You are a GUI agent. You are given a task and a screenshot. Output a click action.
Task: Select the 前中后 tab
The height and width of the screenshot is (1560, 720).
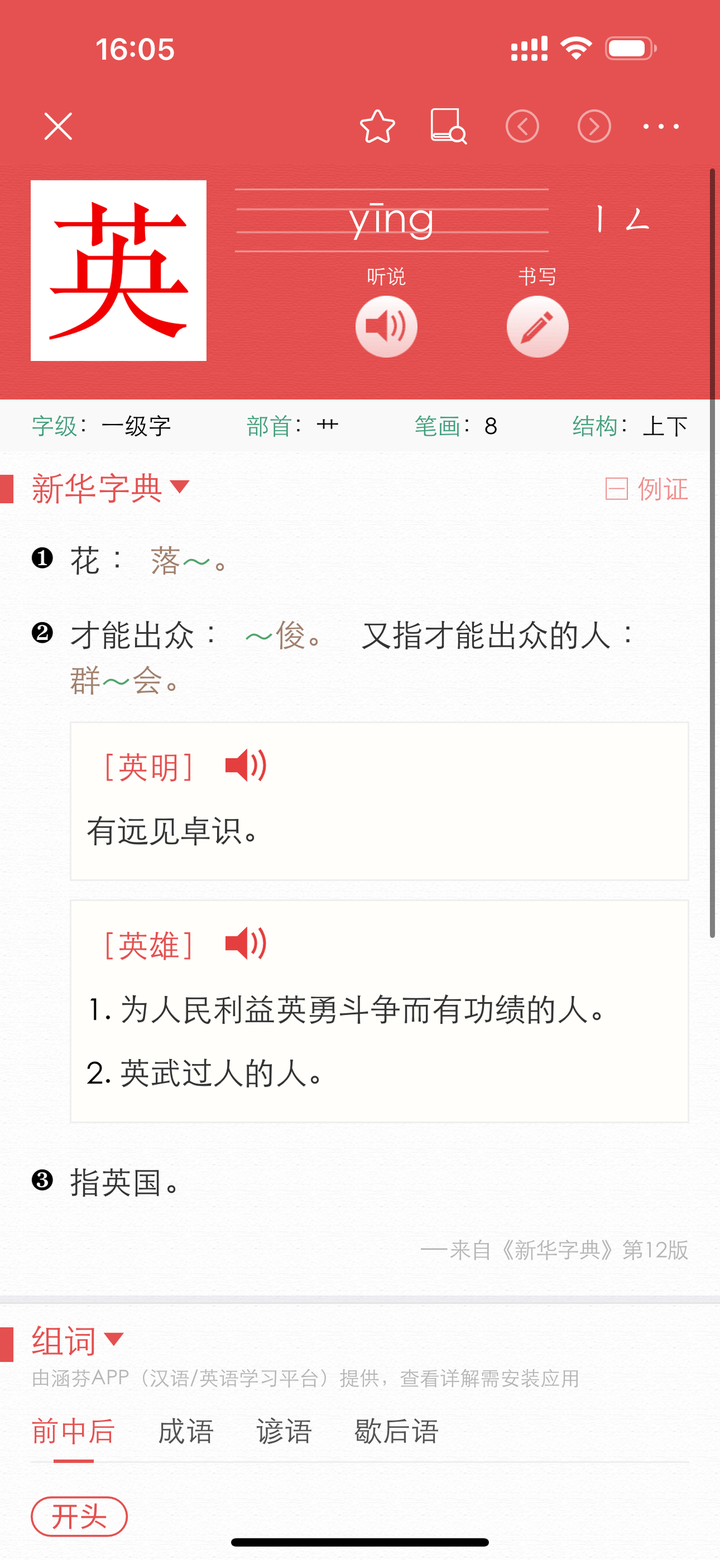73,1431
